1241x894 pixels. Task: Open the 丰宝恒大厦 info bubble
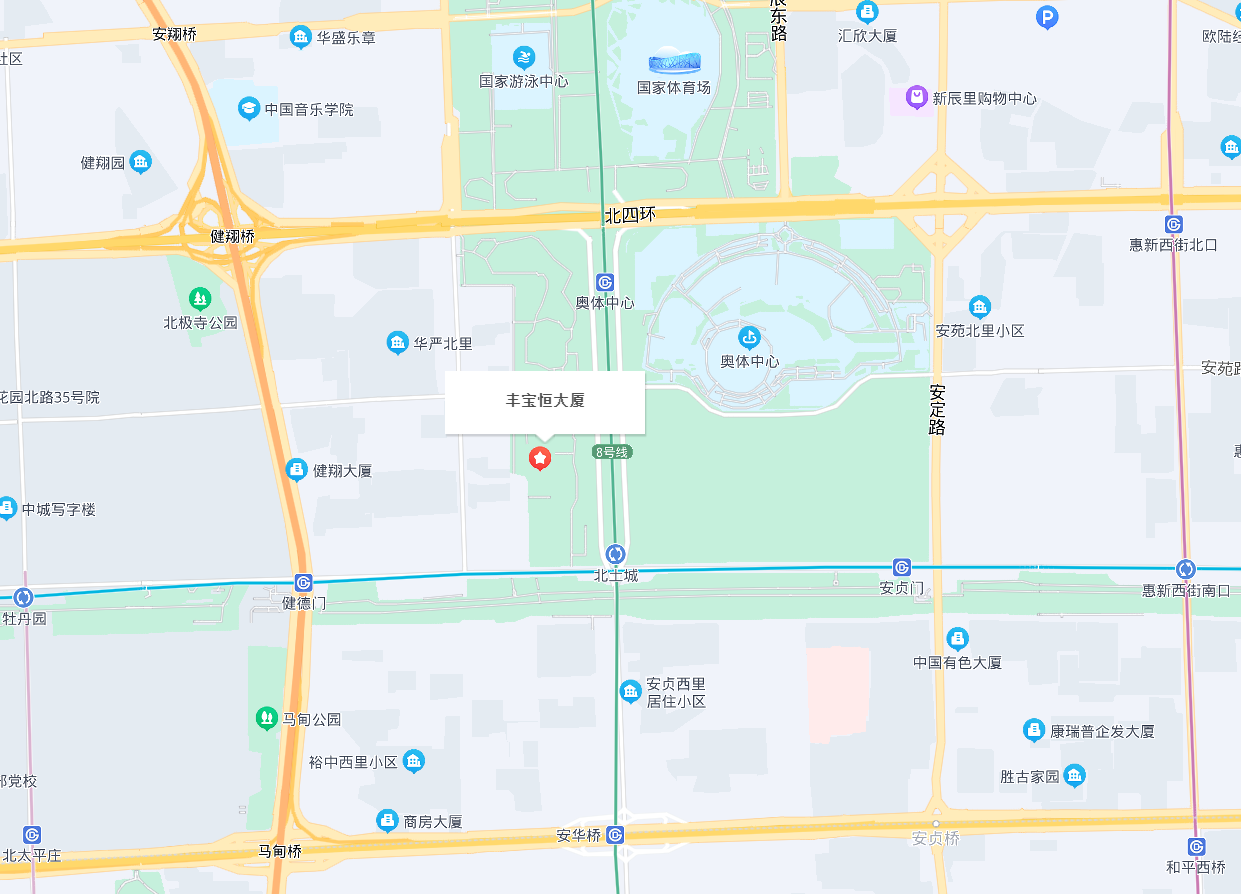pos(544,401)
